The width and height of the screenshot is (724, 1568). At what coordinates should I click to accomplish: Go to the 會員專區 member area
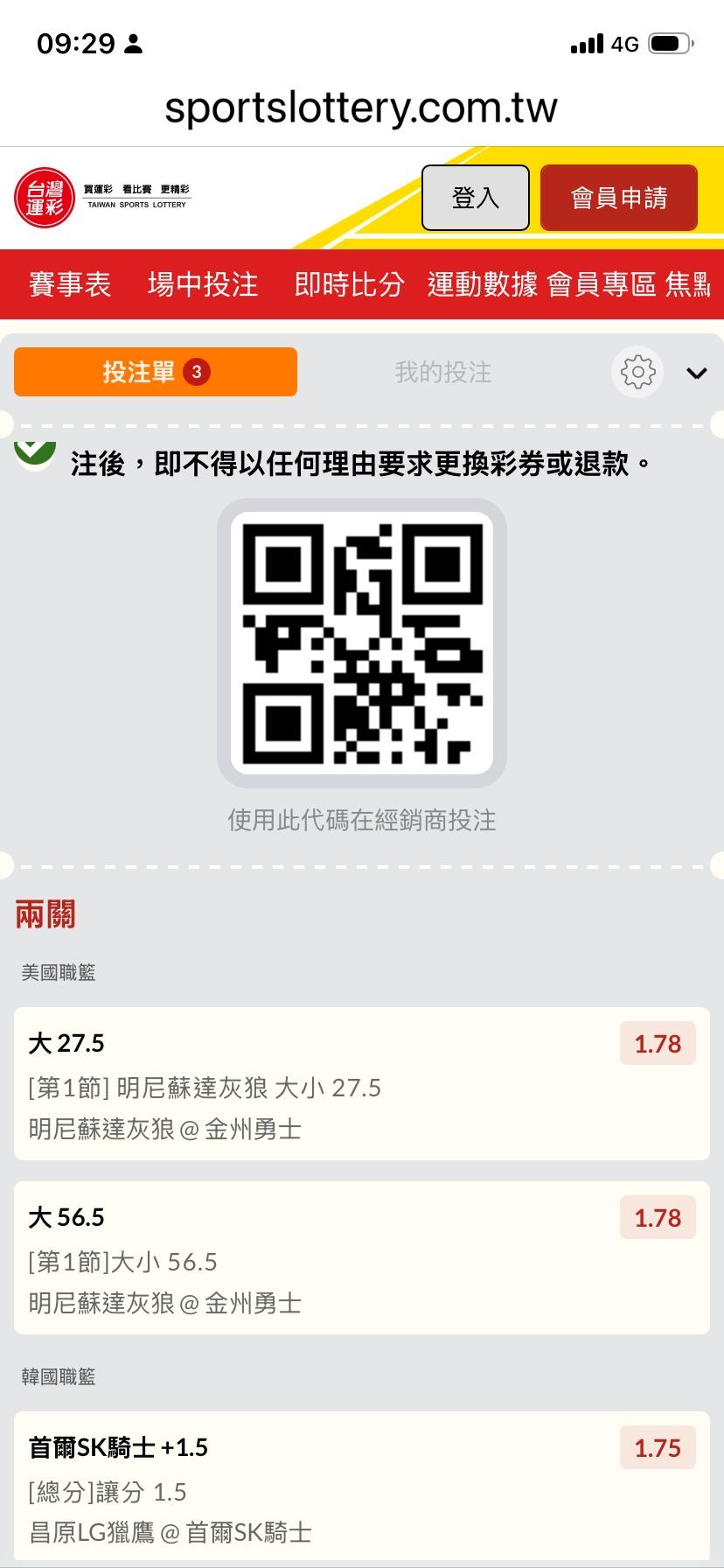pyautogui.click(x=602, y=284)
